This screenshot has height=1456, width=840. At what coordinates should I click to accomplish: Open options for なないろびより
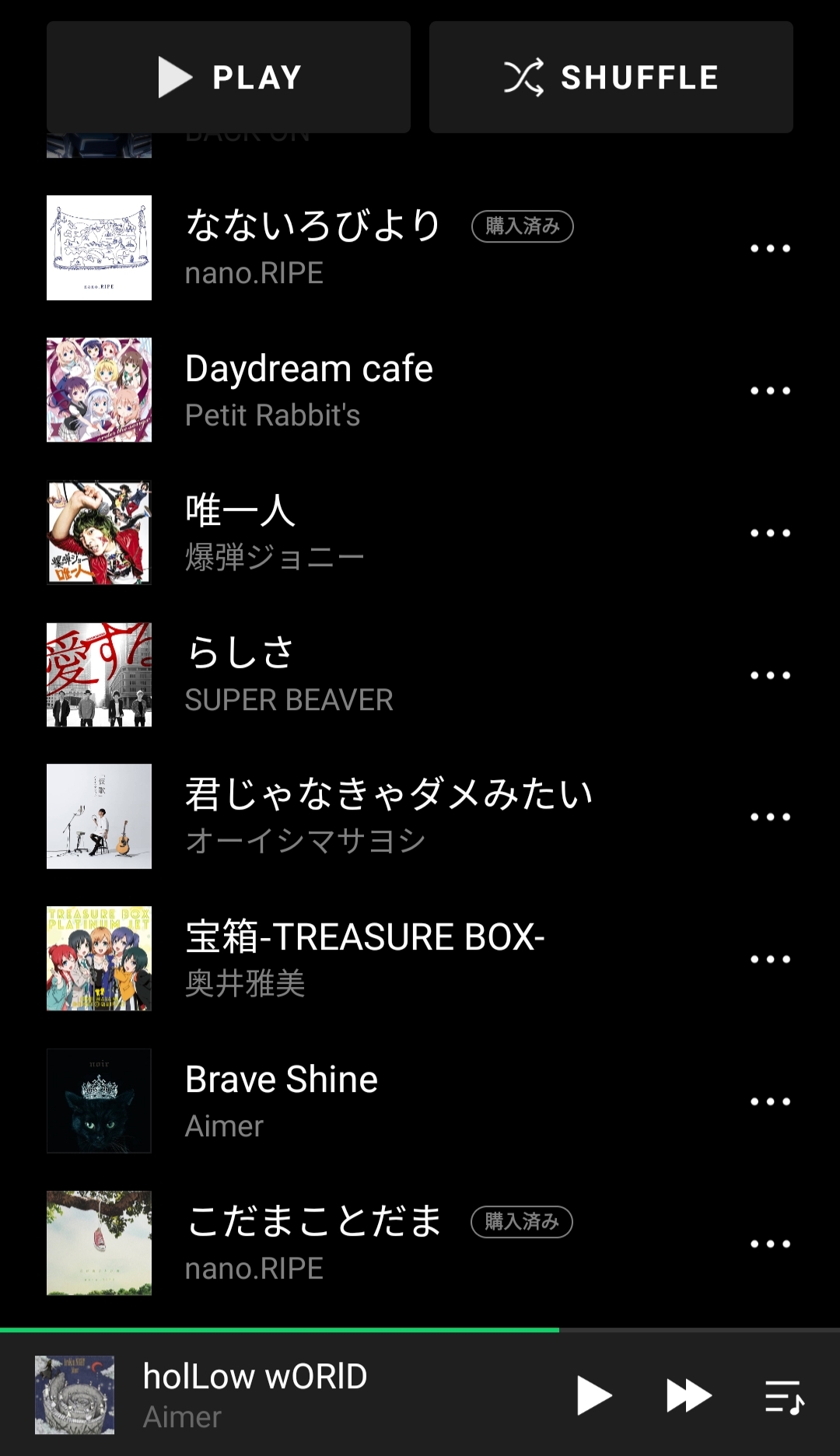tap(770, 248)
